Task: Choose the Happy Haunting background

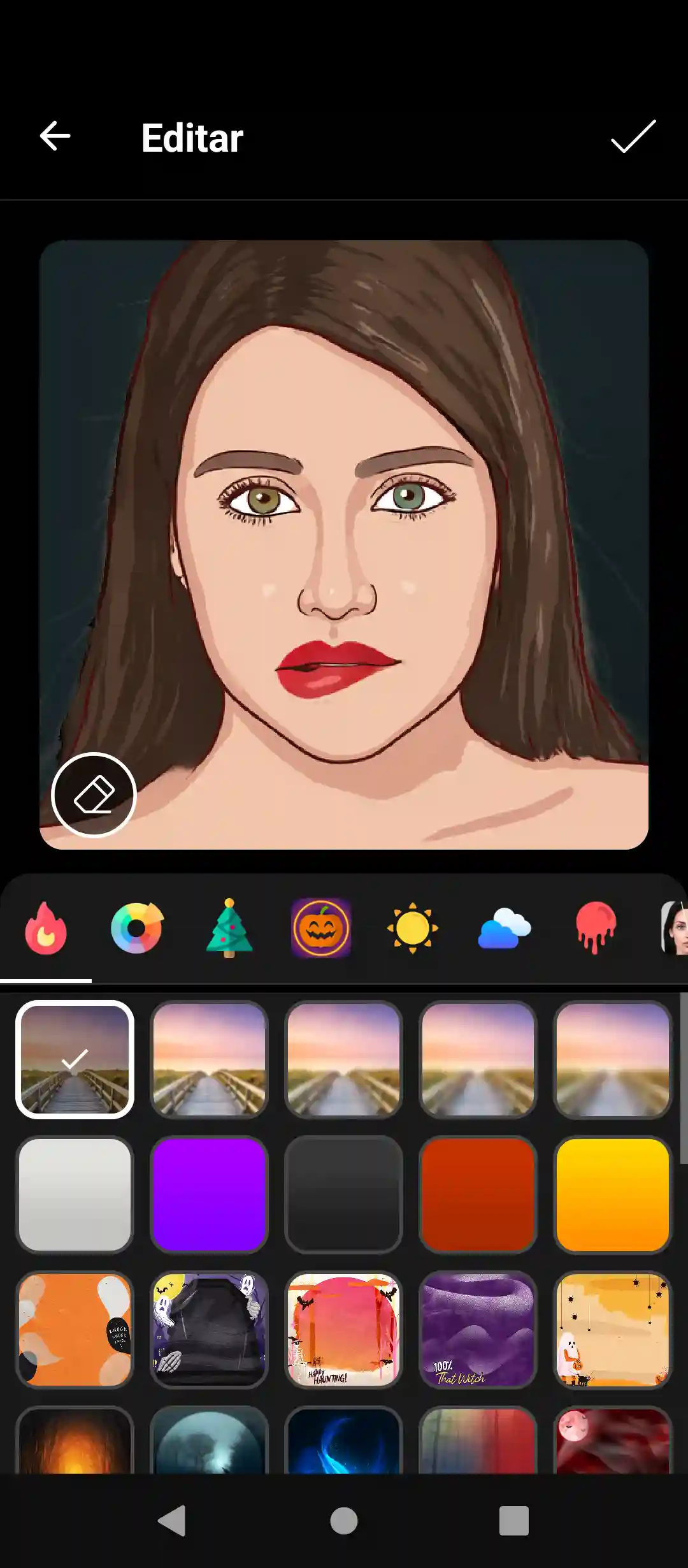Action: tap(343, 1330)
